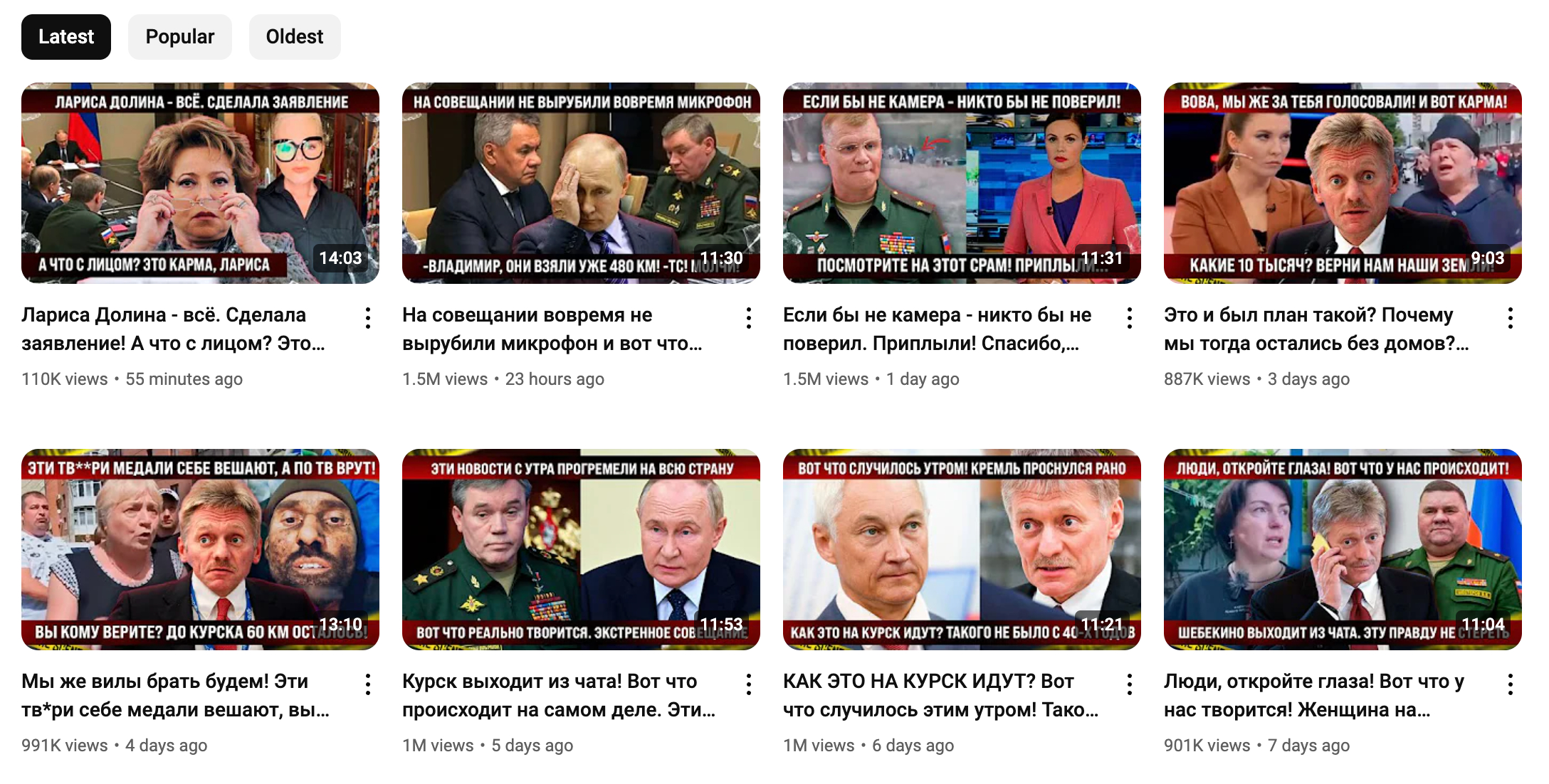
Task: Open the 11:31 video posted 1 day ago
Action: (x=962, y=183)
